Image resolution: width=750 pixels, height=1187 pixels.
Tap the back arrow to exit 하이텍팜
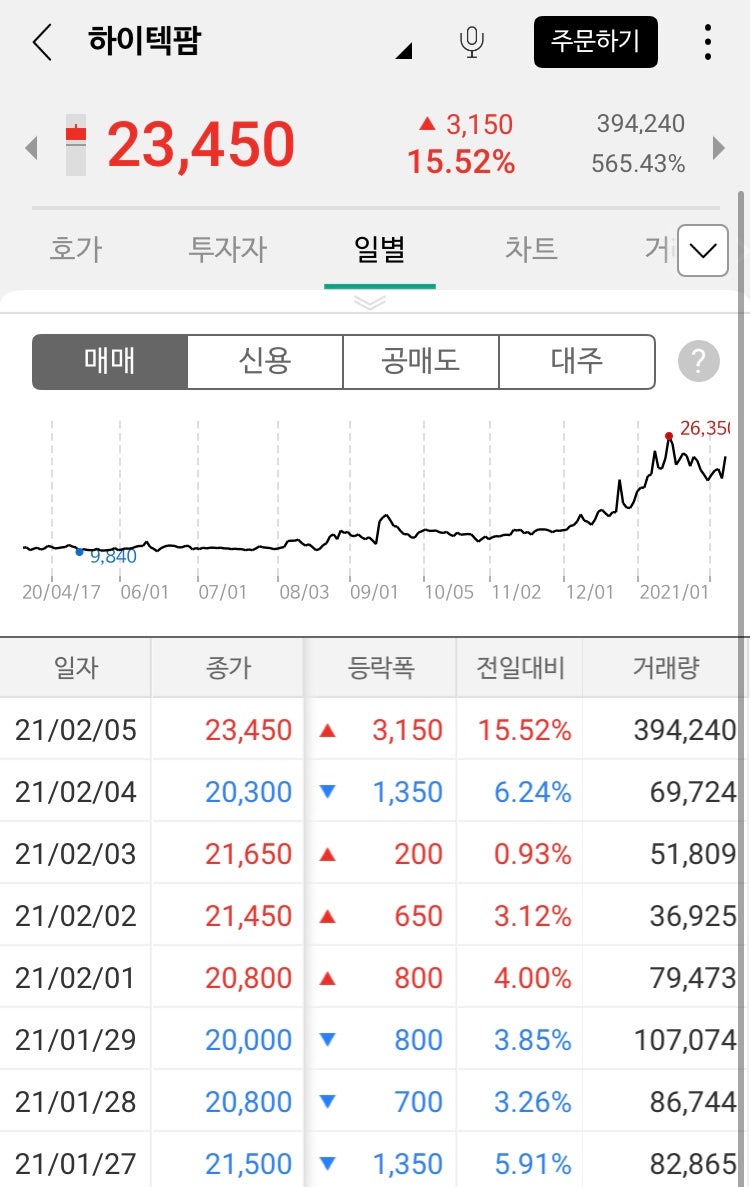point(40,42)
